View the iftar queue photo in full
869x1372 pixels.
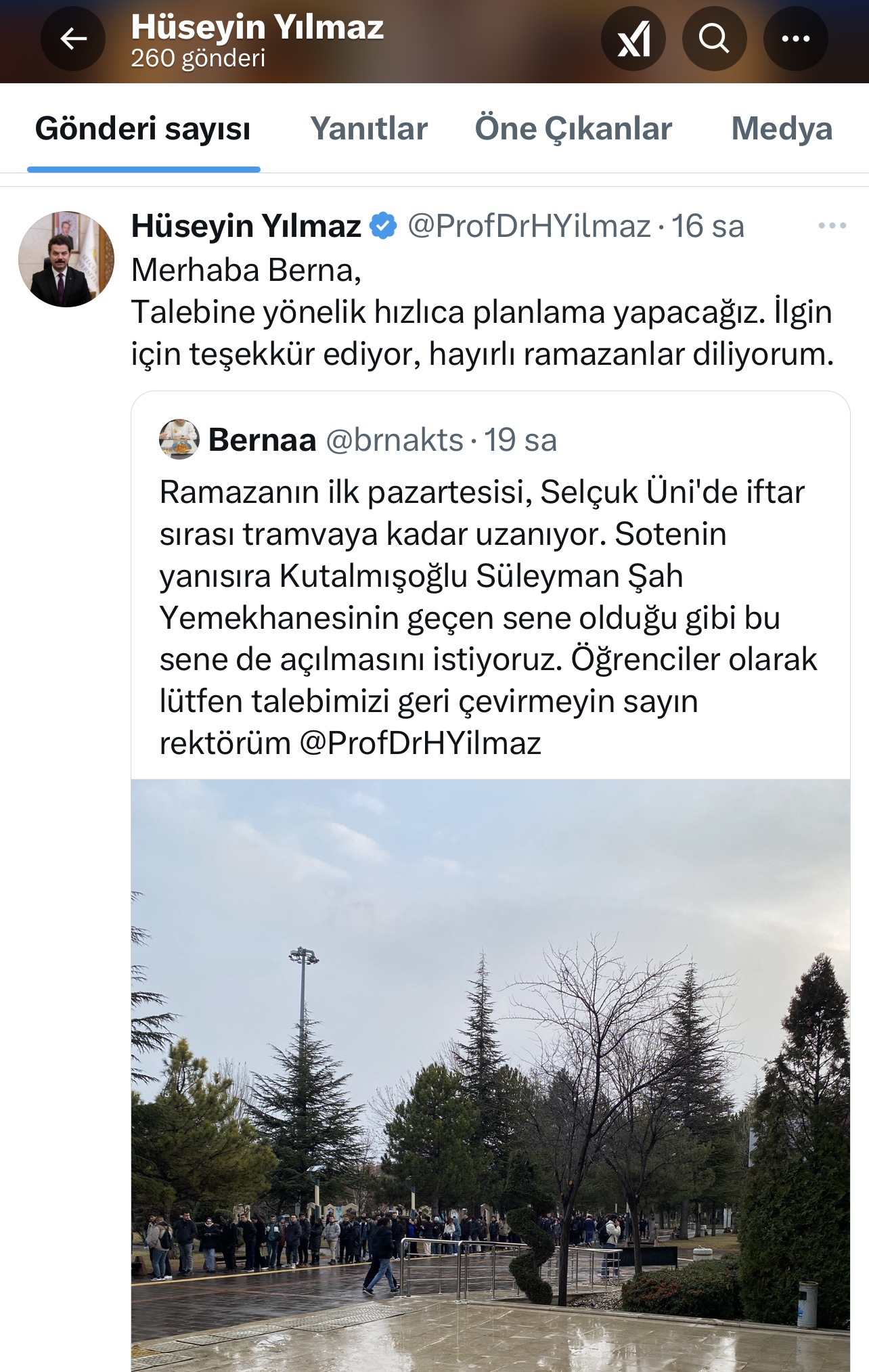point(490,1075)
